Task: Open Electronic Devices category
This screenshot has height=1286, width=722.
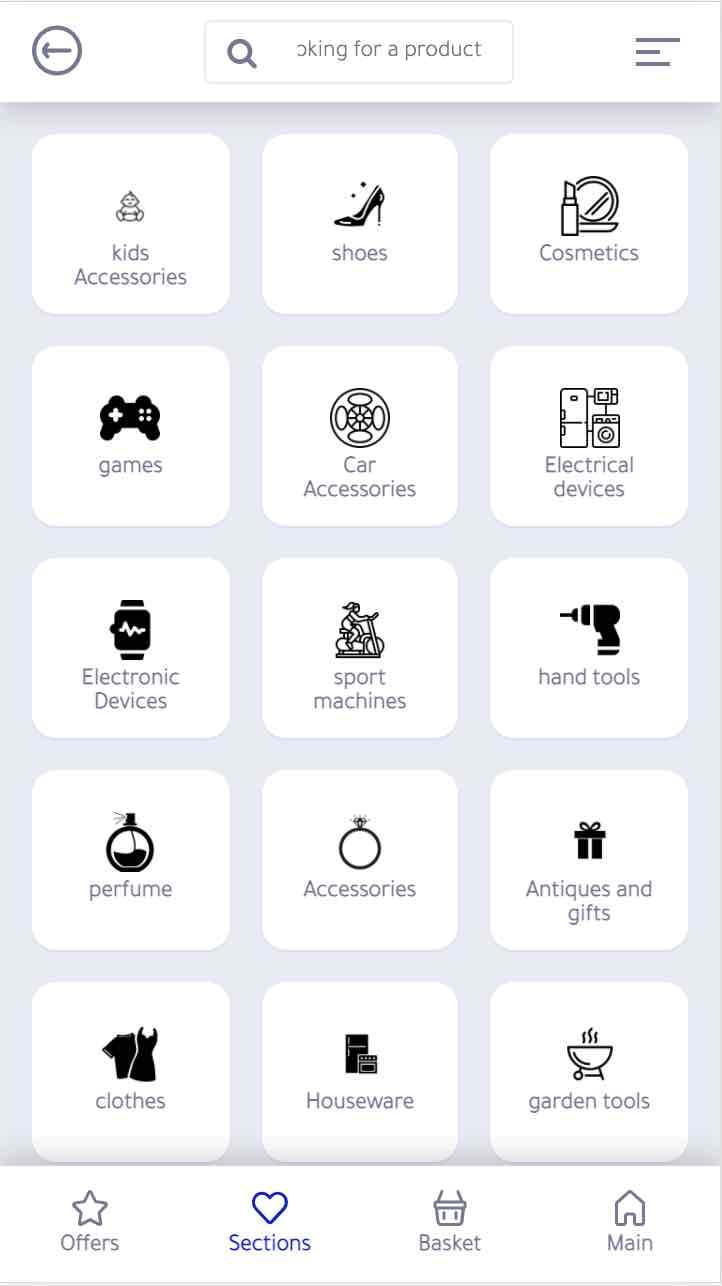Action: [131, 648]
